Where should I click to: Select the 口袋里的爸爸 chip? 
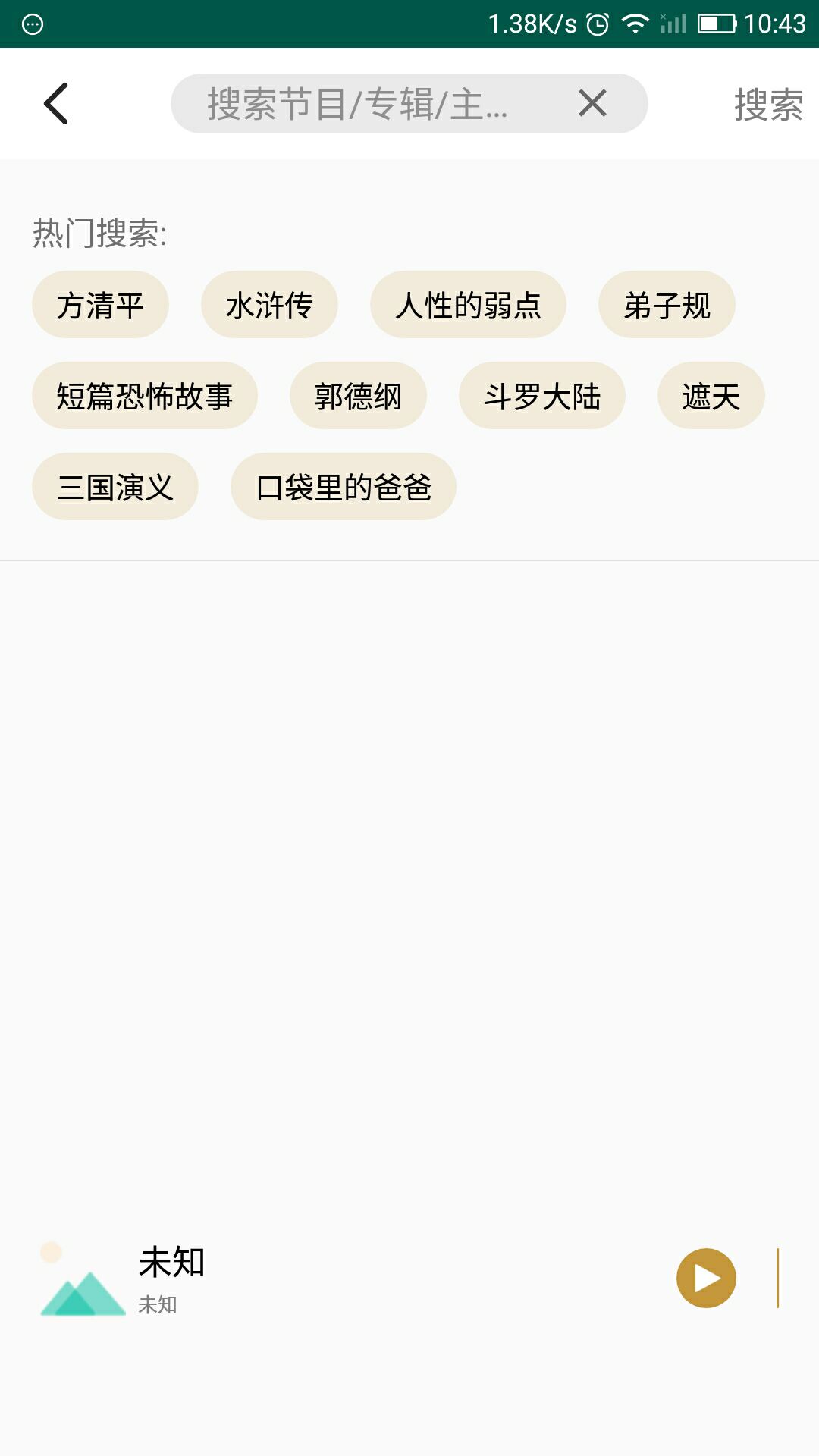pyautogui.click(x=344, y=487)
